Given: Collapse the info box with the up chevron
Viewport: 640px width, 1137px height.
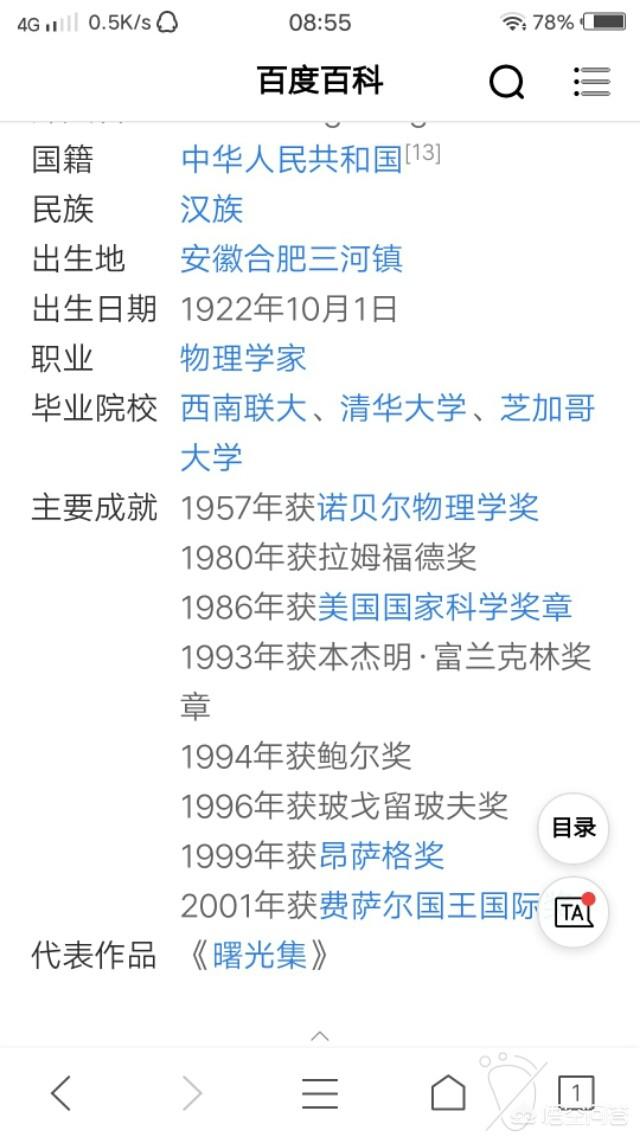Looking at the screenshot, I should tap(320, 1035).
